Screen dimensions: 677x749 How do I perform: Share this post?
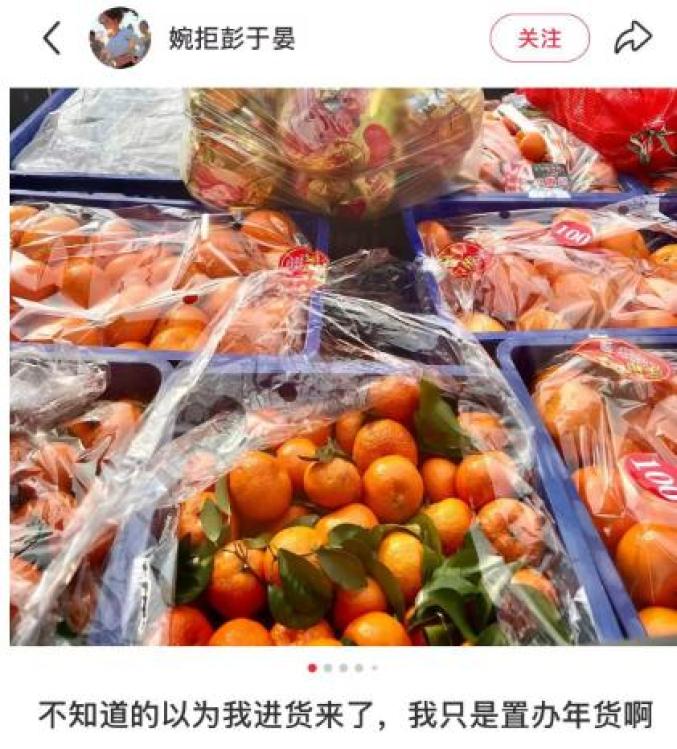tap(633, 38)
